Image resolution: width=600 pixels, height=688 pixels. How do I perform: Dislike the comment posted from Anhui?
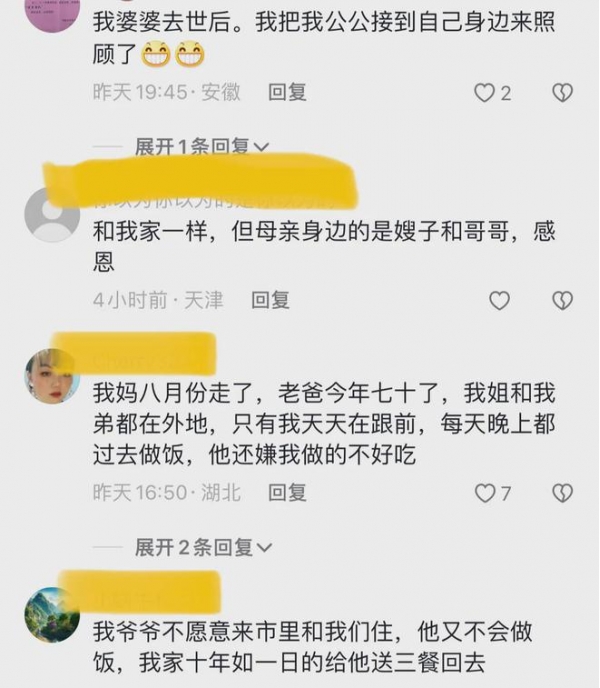point(562,93)
